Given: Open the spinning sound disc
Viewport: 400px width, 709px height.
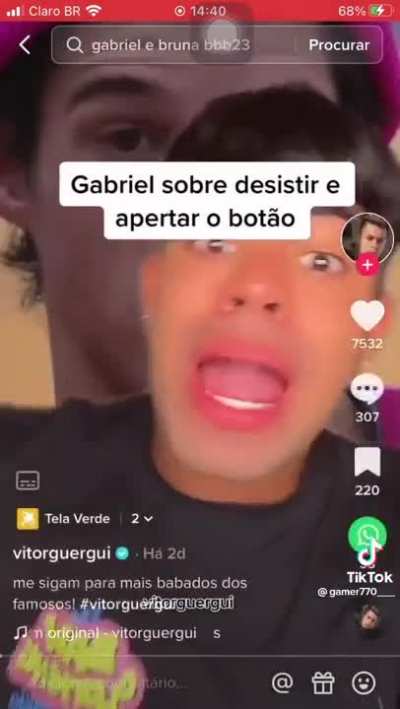Looking at the screenshot, I should [370, 618].
